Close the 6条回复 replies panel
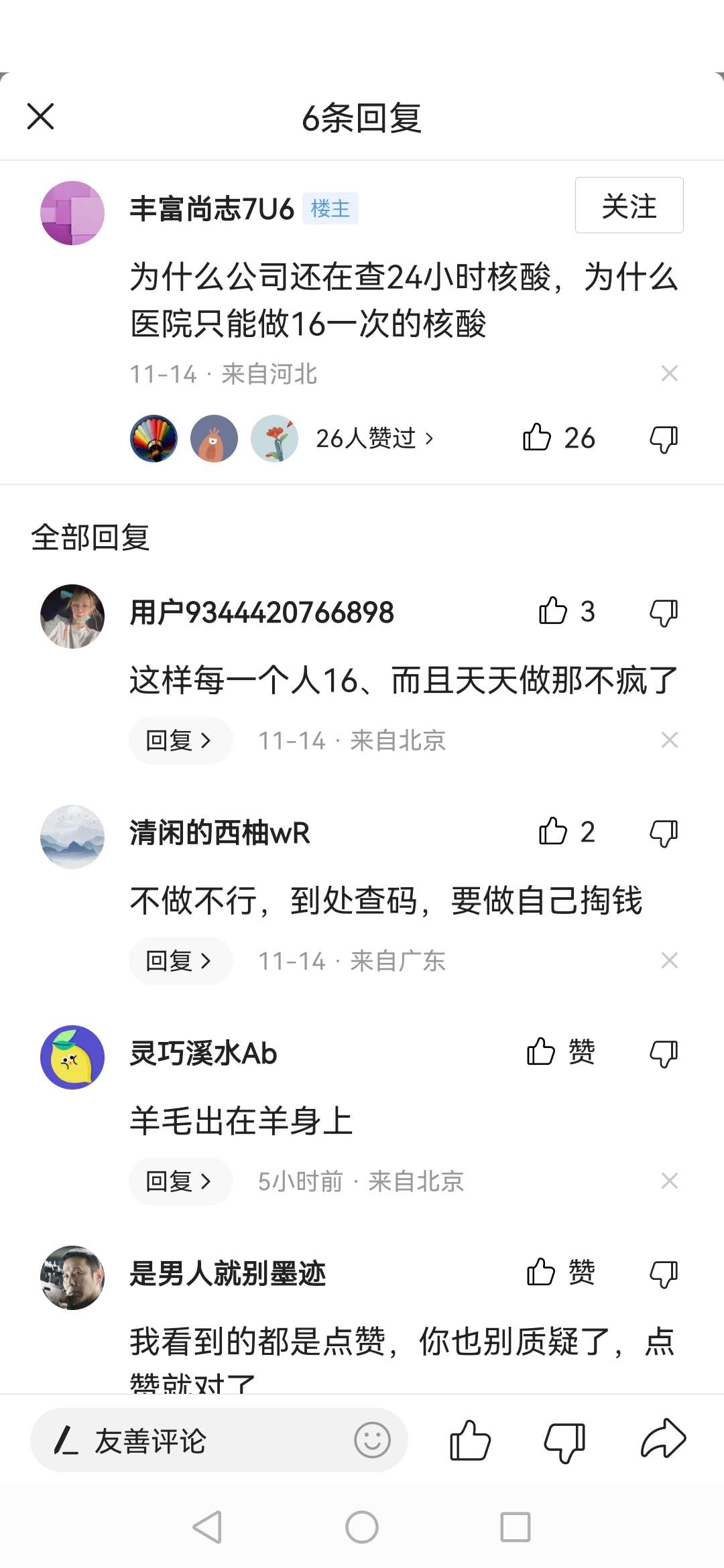The width and height of the screenshot is (724, 1568). (40, 117)
